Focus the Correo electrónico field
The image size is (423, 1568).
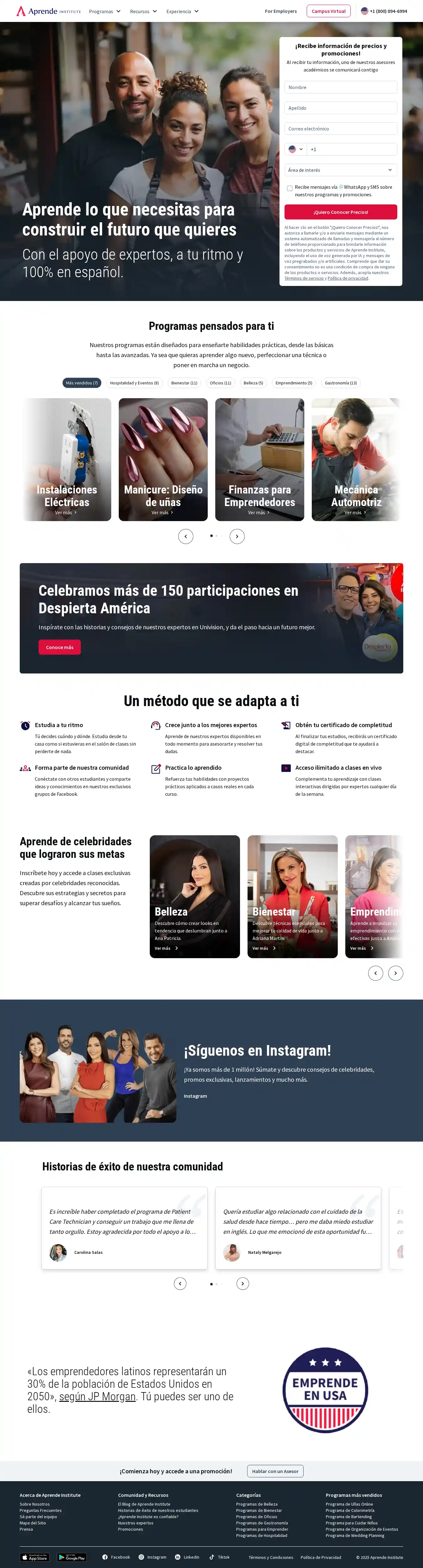pos(340,129)
